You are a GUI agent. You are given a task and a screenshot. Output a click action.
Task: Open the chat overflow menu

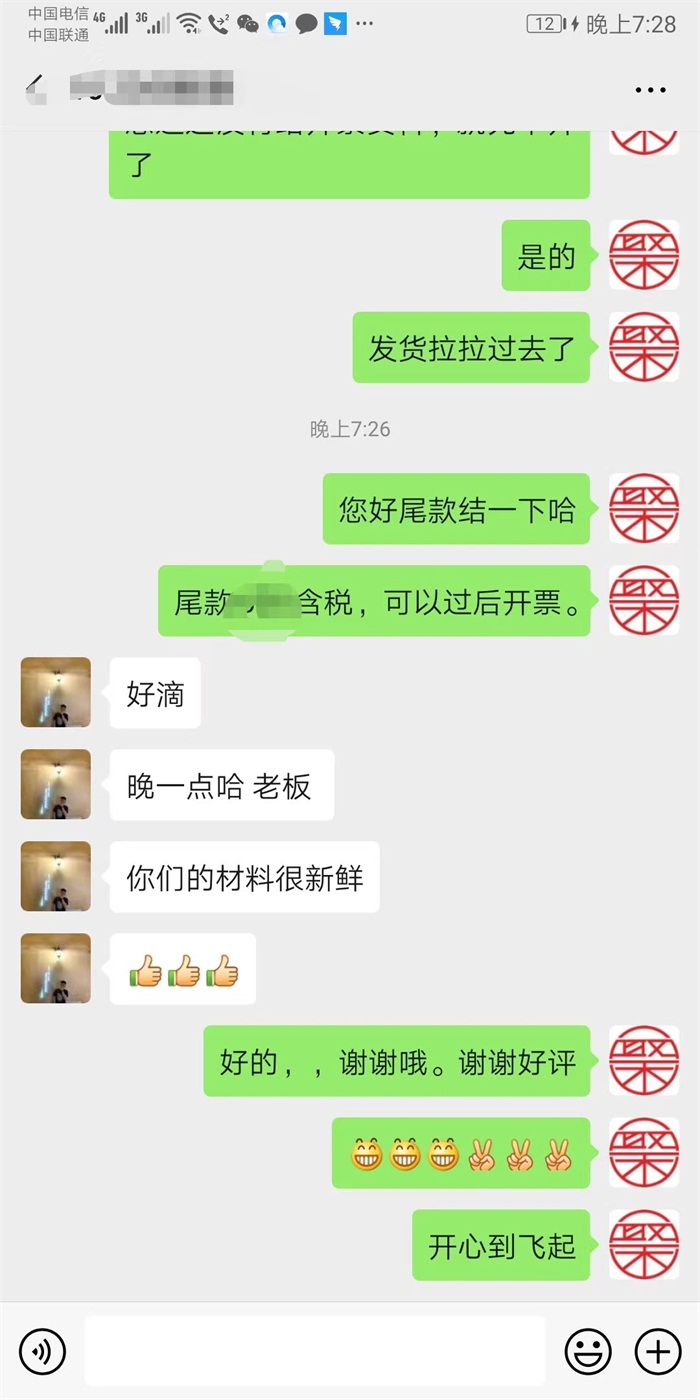(650, 90)
